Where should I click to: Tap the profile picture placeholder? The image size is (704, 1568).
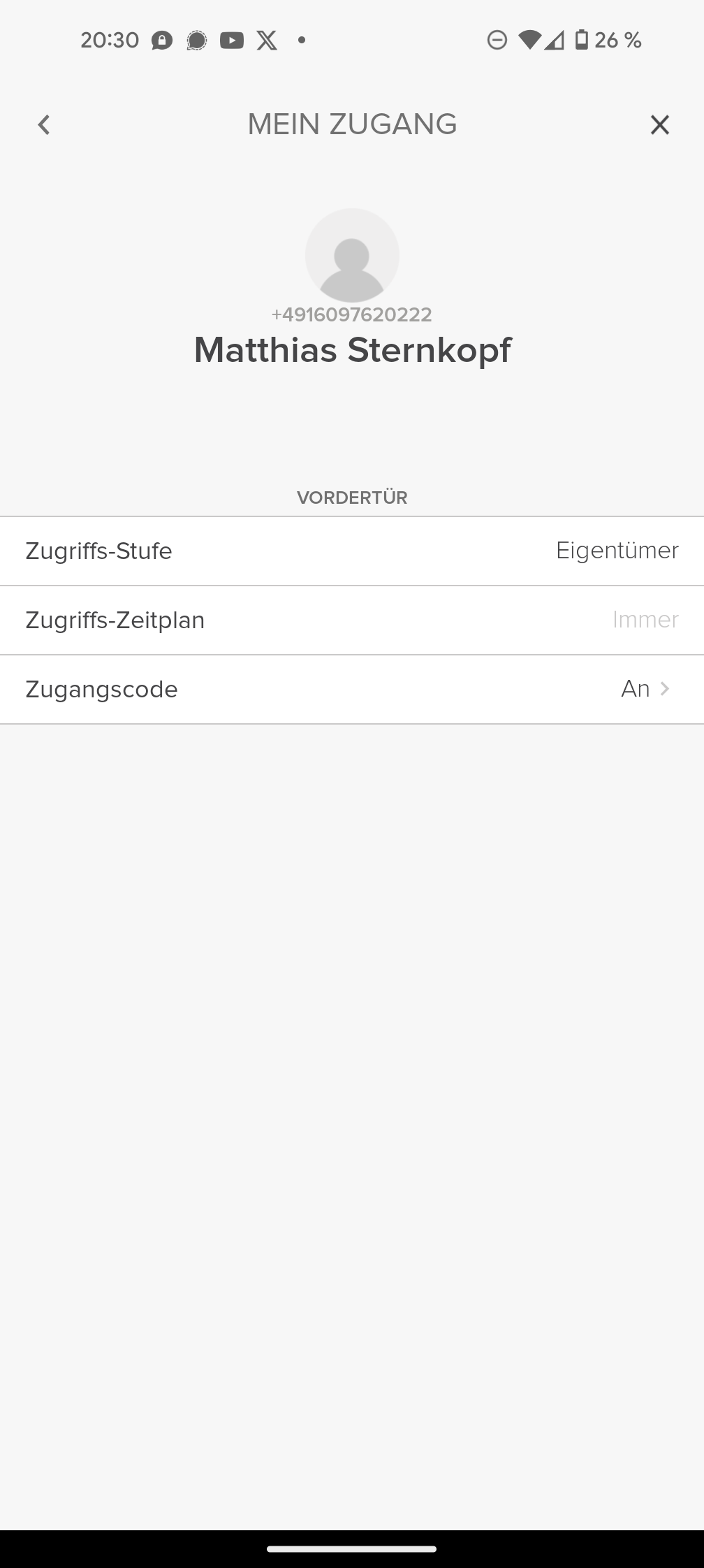pyautogui.click(x=352, y=255)
